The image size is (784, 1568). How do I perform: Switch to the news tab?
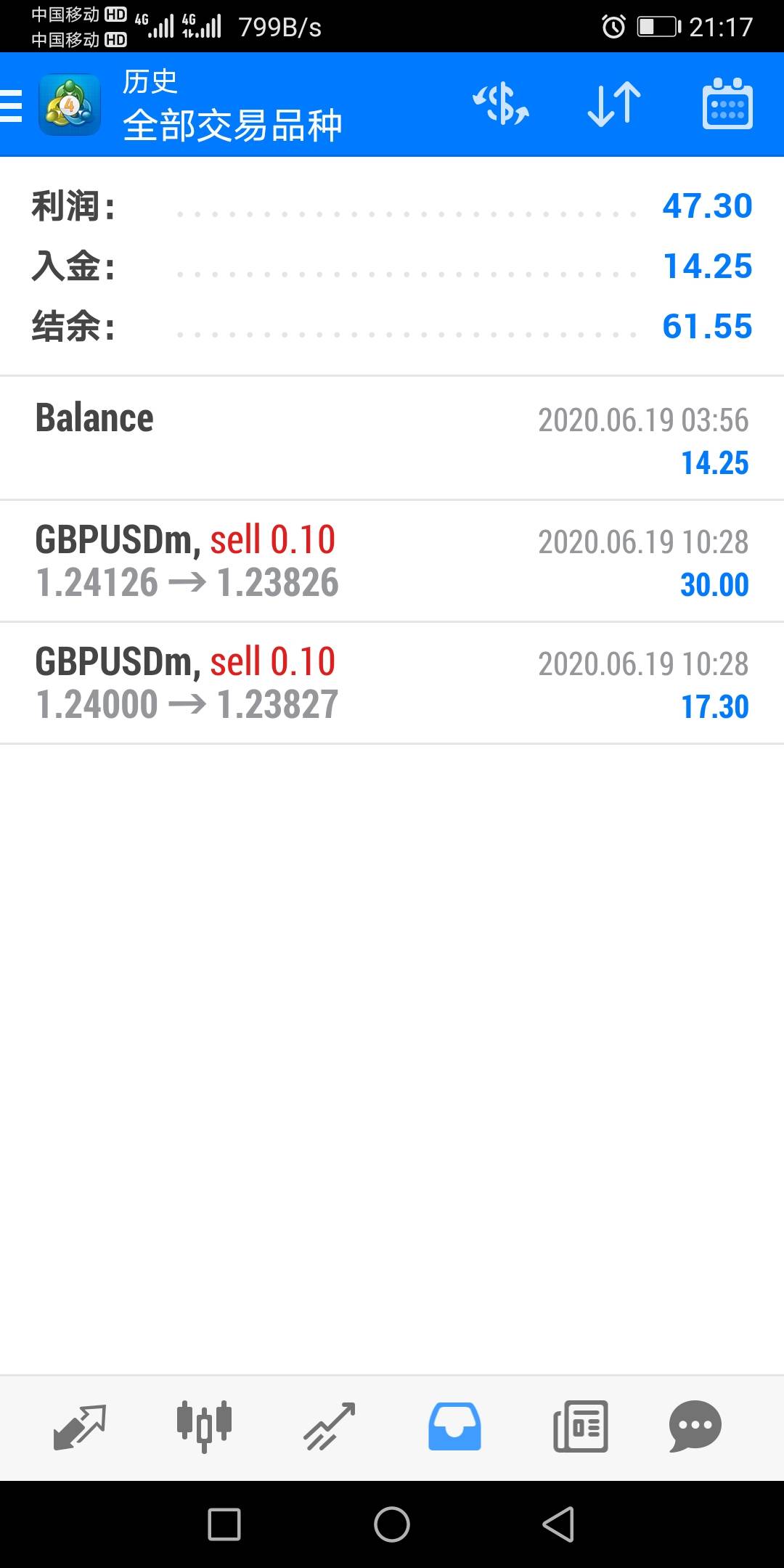click(580, 1426)
